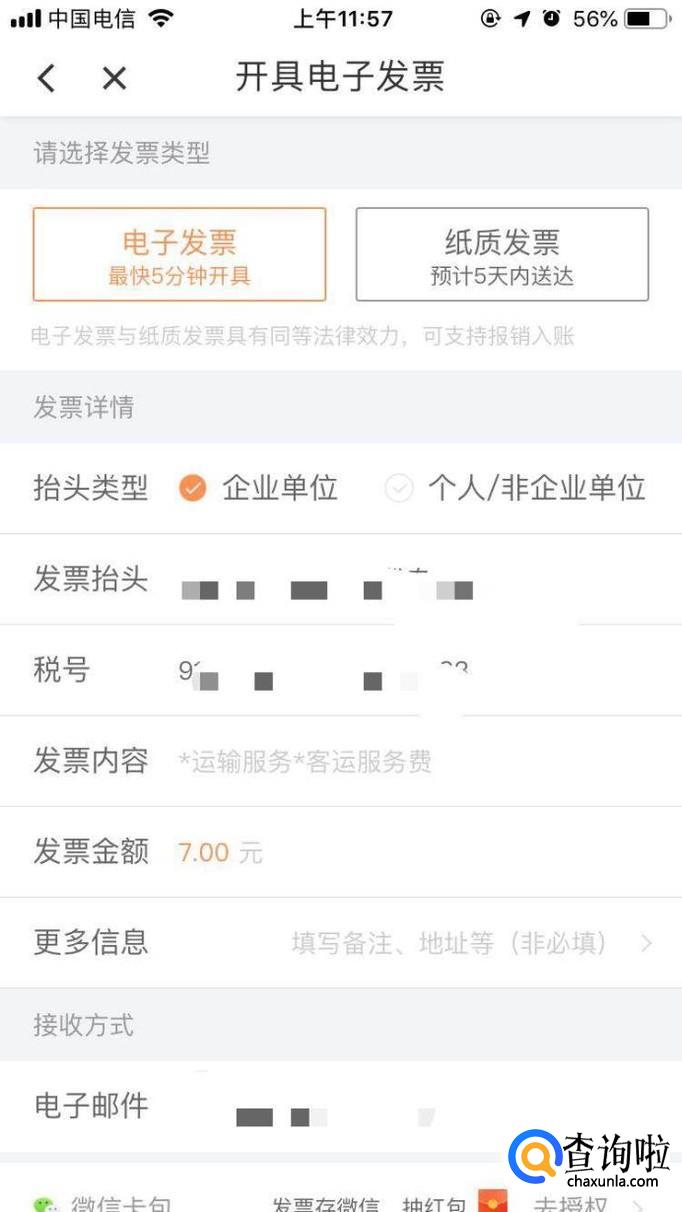682x1212 pixels.
Task: Edit the 电子邮件 field
Action: pyautogui.click(x=341, y=1106)
